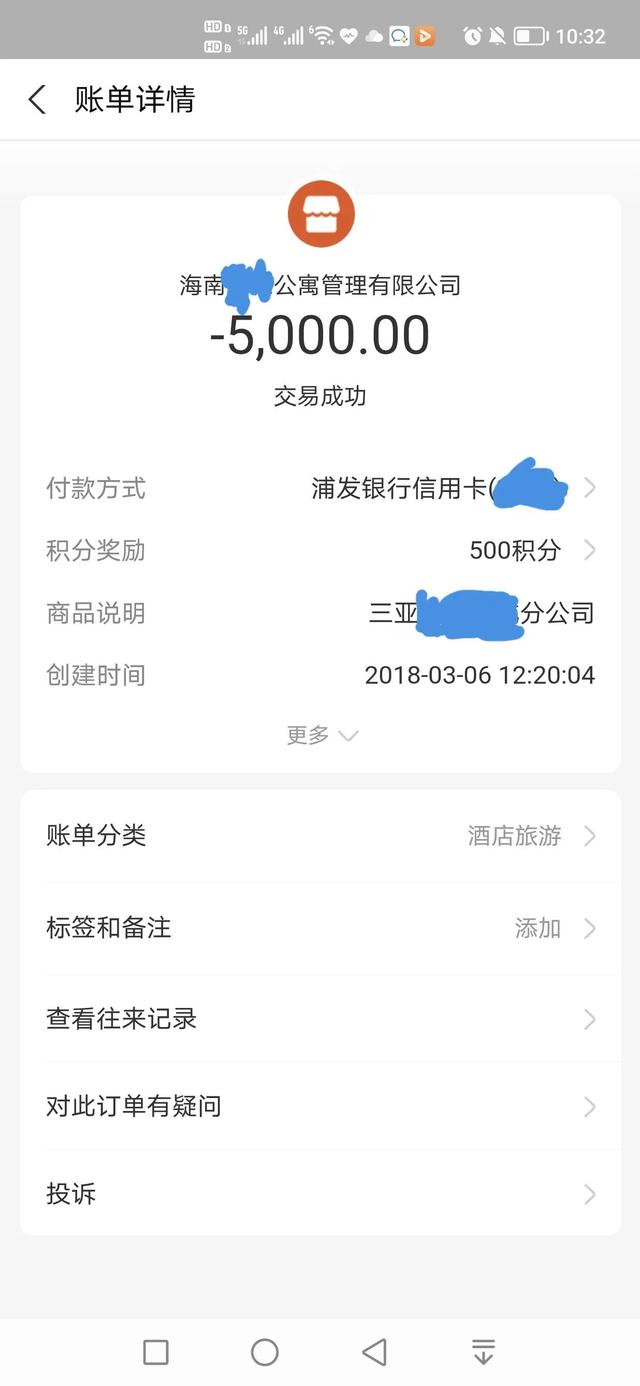Open the 投诉 complaint option
The width and height of the screenshot is (640, 1386).
[x=320, y=1194]
